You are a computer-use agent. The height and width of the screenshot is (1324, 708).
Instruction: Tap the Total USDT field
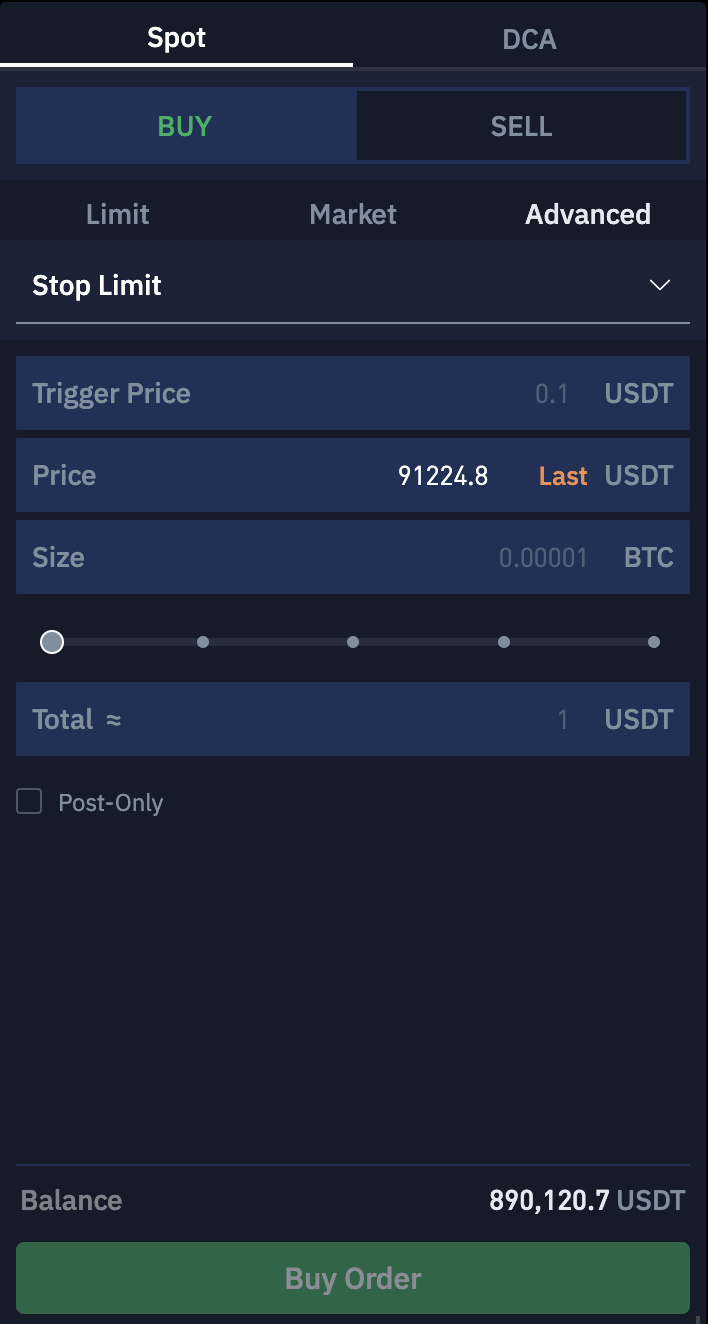click(x=353, y=719)
